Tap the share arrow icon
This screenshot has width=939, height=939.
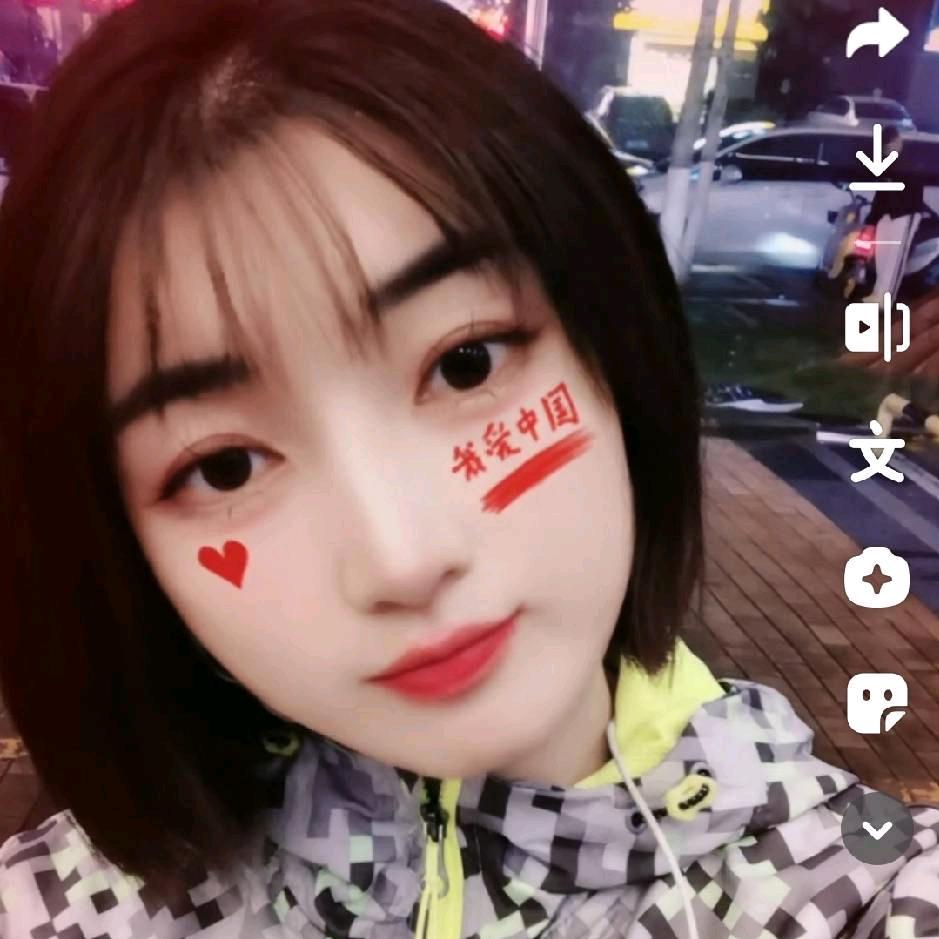tap(877, 35)
